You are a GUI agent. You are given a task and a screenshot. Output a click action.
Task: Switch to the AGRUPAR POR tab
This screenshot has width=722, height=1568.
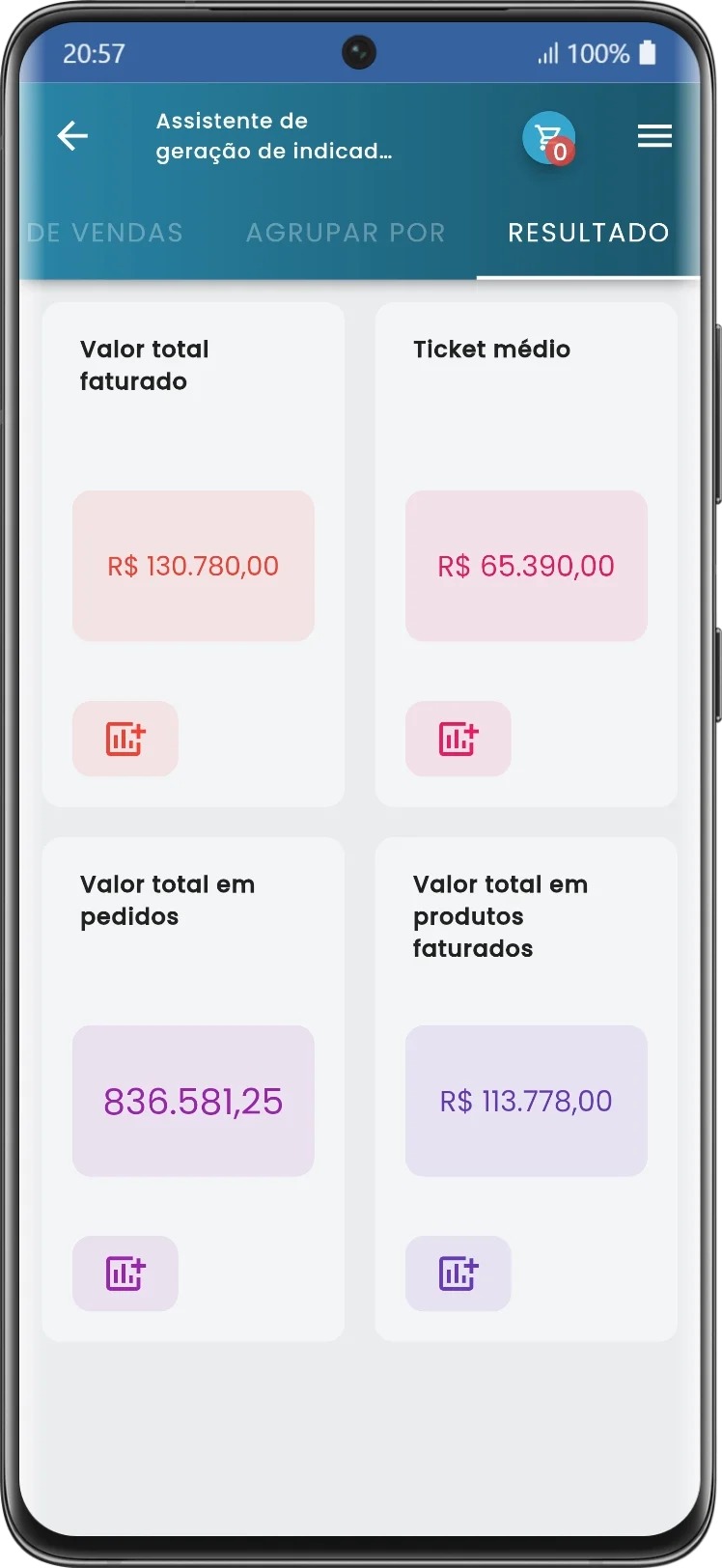click(x=345, y=233)
